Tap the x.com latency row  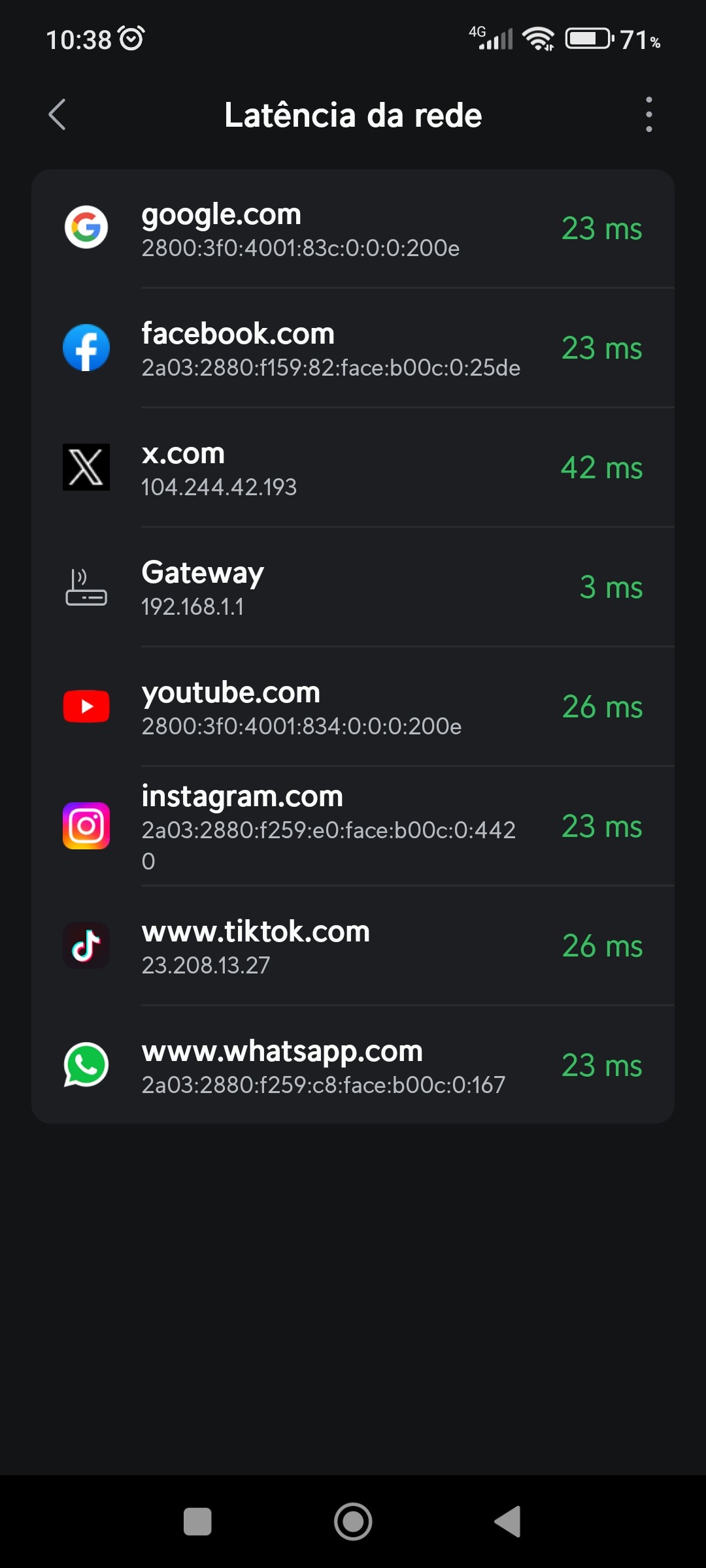tap(353, 468)
